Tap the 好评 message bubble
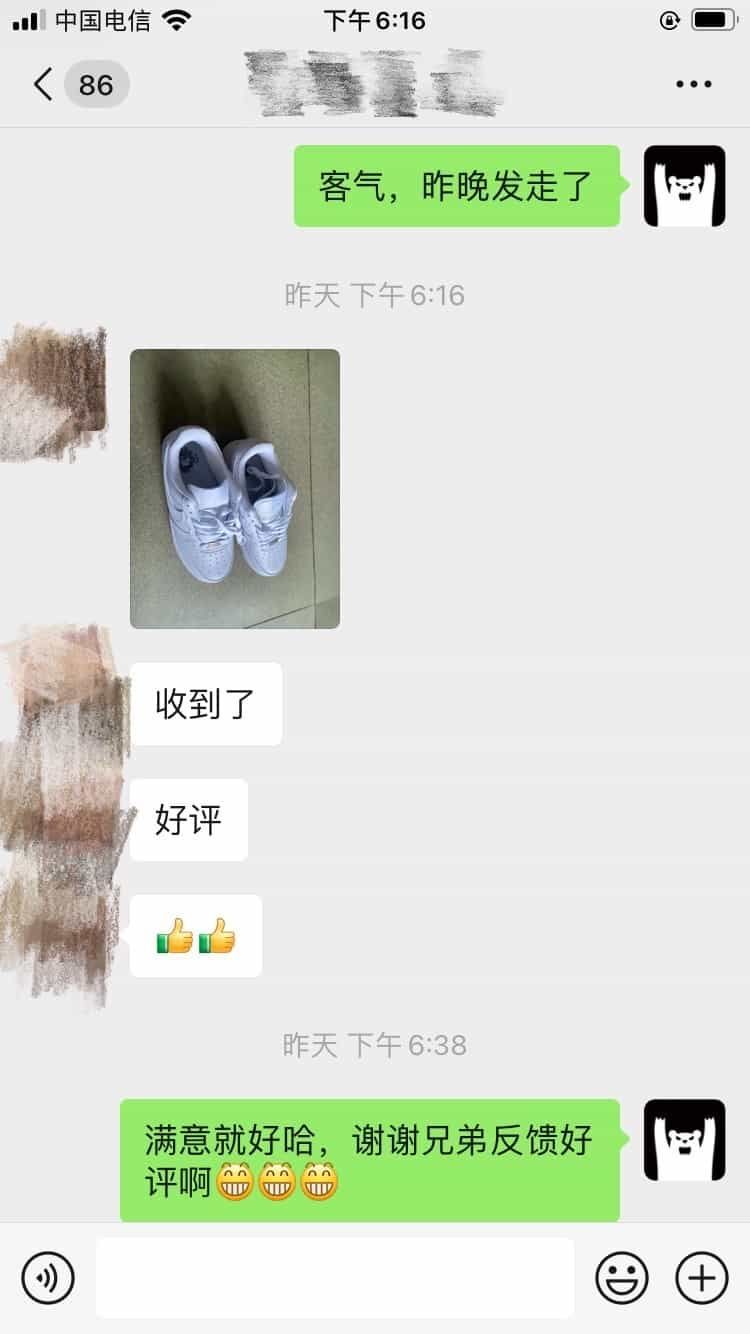 (189, 820)
